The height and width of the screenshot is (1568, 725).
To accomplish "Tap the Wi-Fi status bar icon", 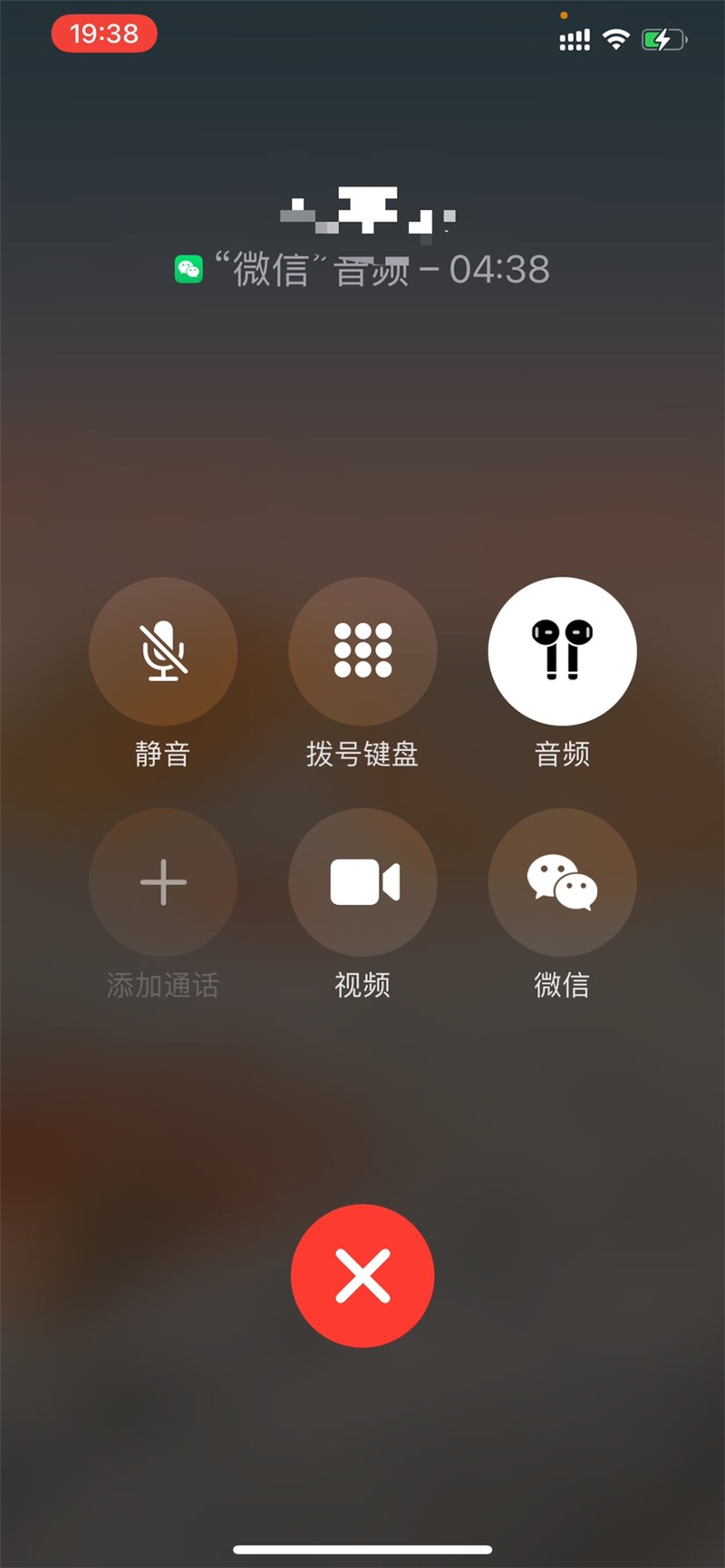I will click(x=614, y=39).
